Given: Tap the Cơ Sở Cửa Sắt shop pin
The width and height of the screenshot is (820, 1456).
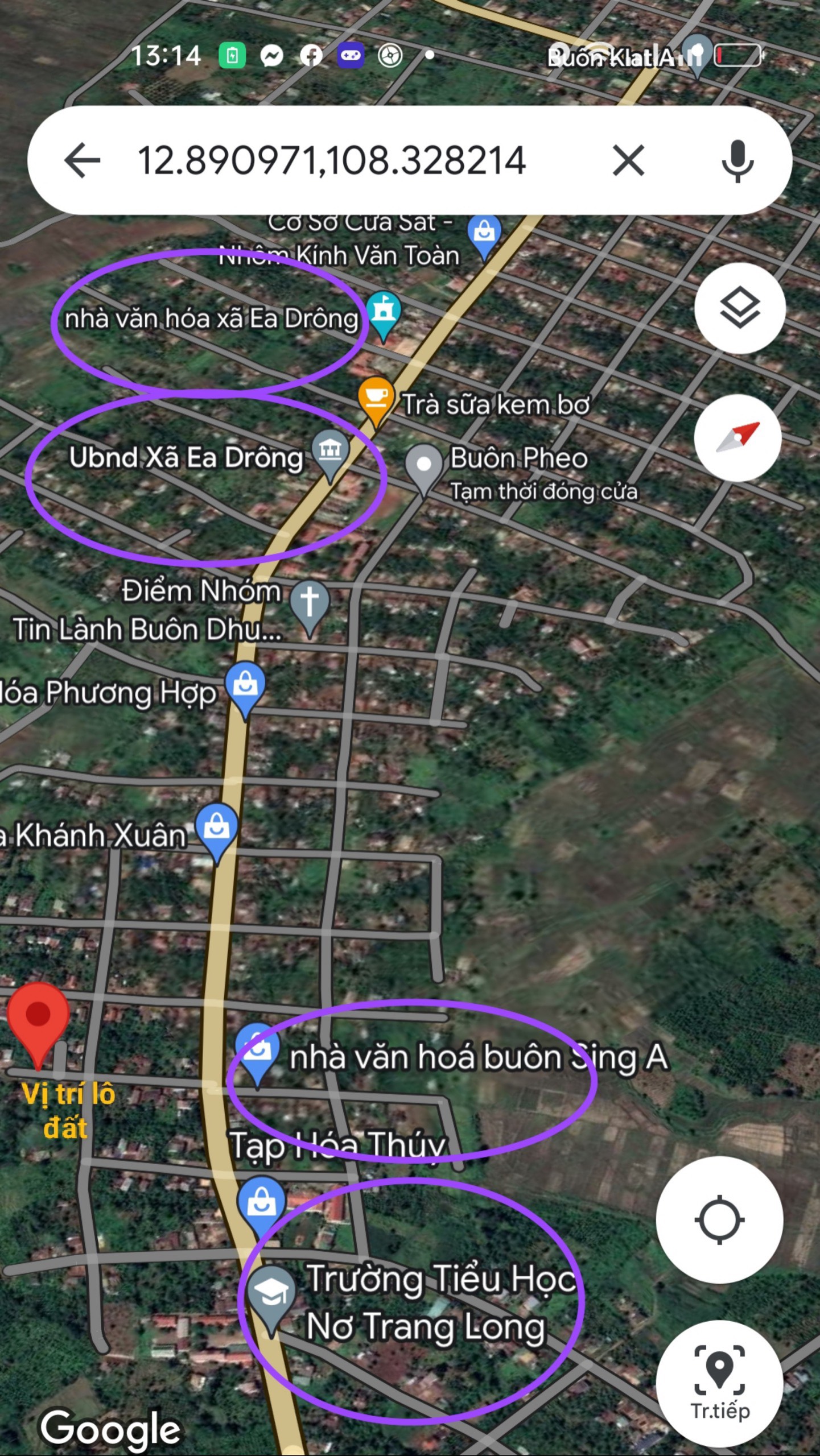Looking at the screenshot, I should pyautogui.click(x=484, y=236).
